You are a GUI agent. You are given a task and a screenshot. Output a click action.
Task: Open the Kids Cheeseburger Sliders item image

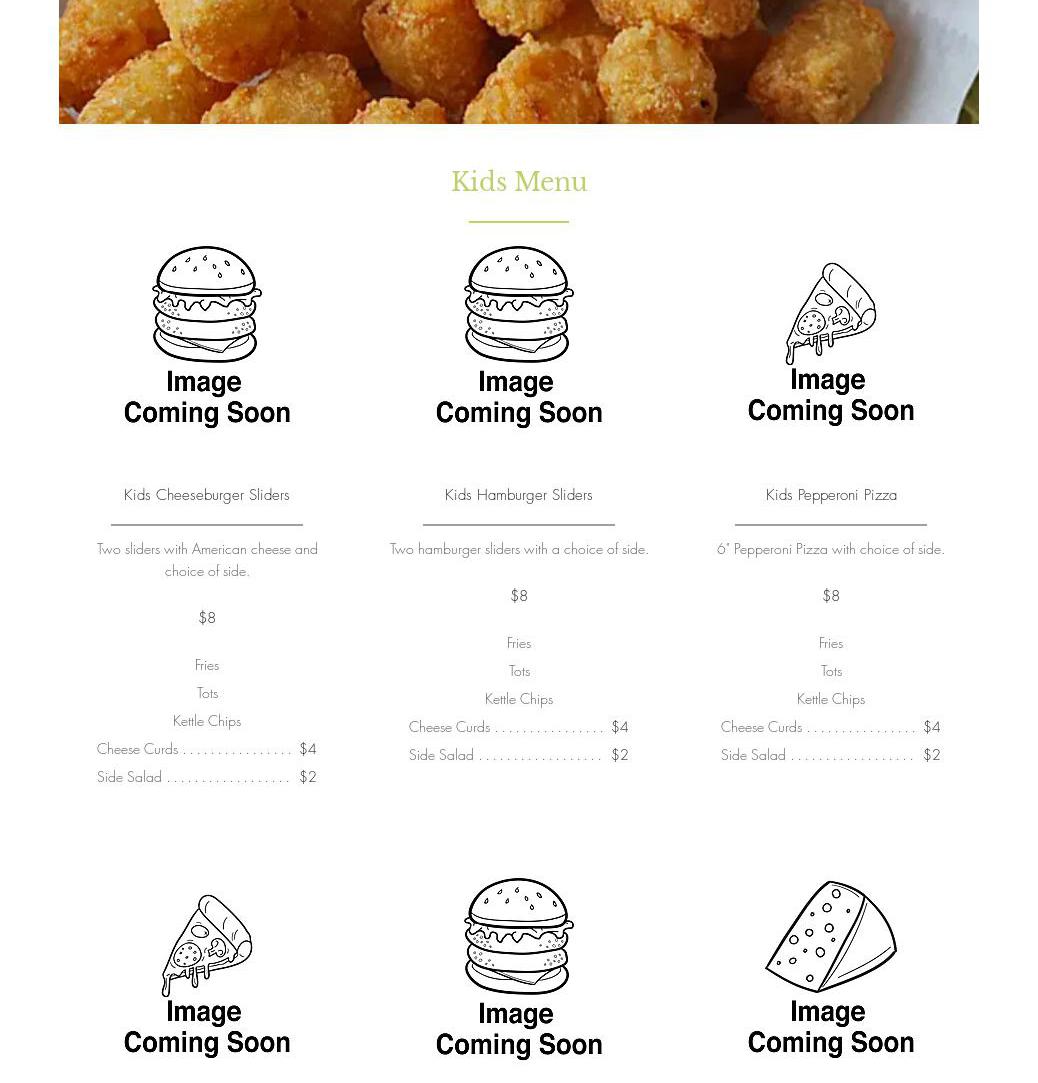(207, 338)
